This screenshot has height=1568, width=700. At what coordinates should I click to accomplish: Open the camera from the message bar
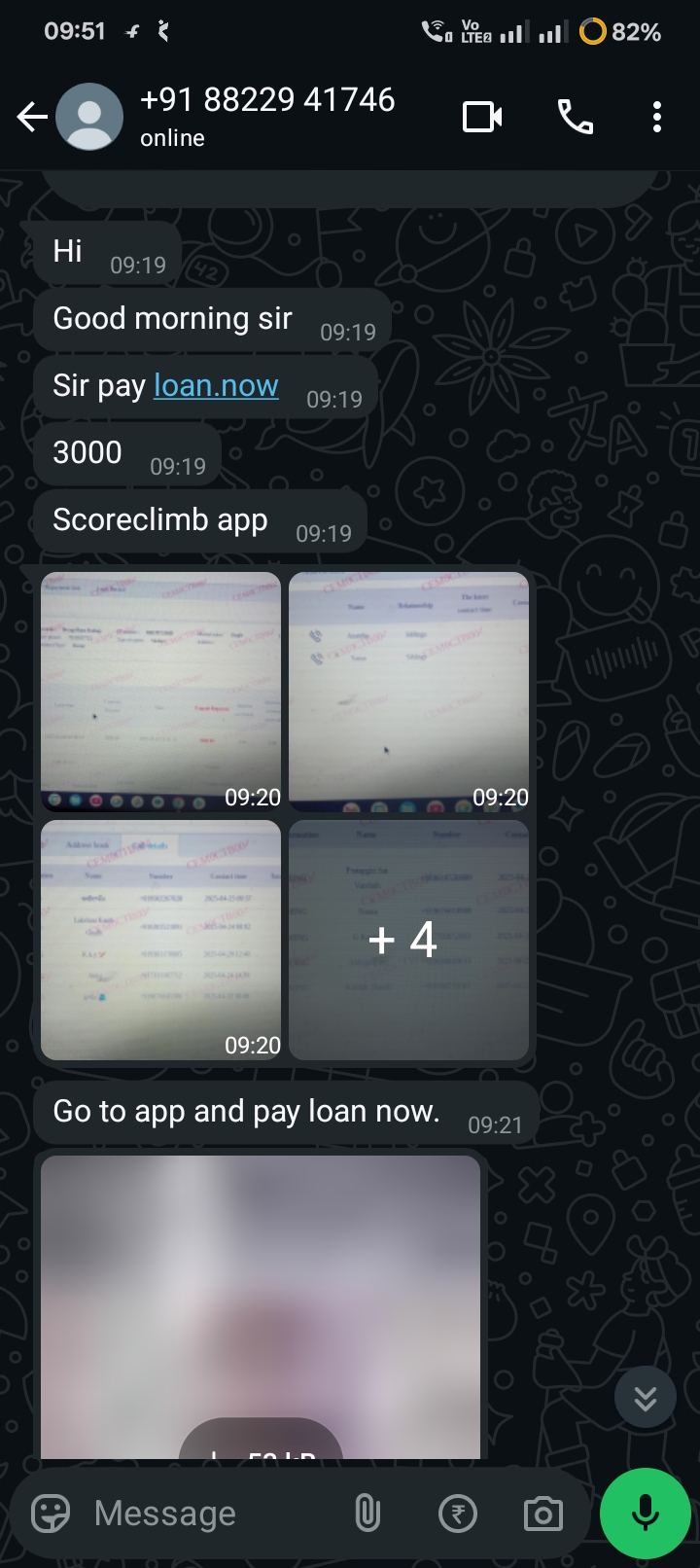point(542,1514)
